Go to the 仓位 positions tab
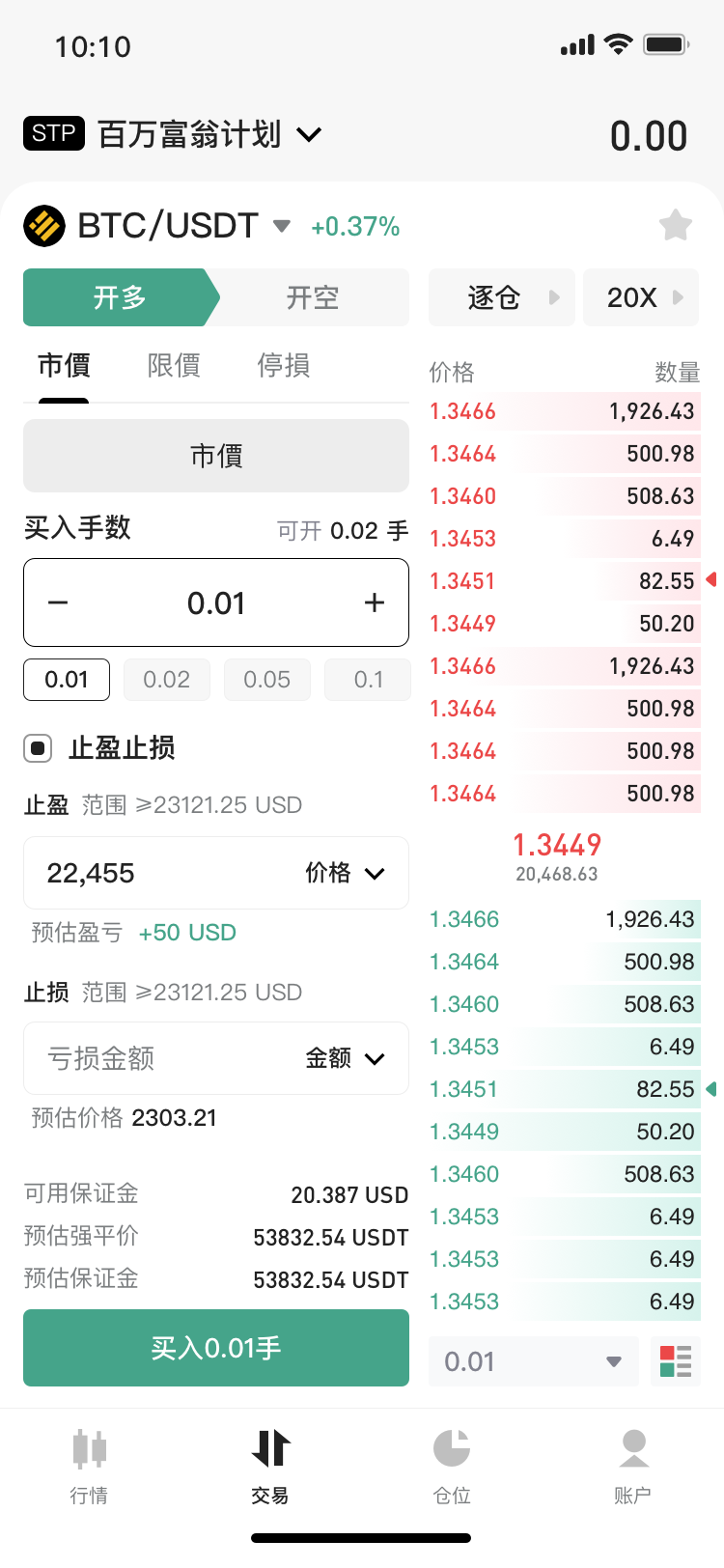Viewport: 724px width, 1568px height. point(452,1466)
